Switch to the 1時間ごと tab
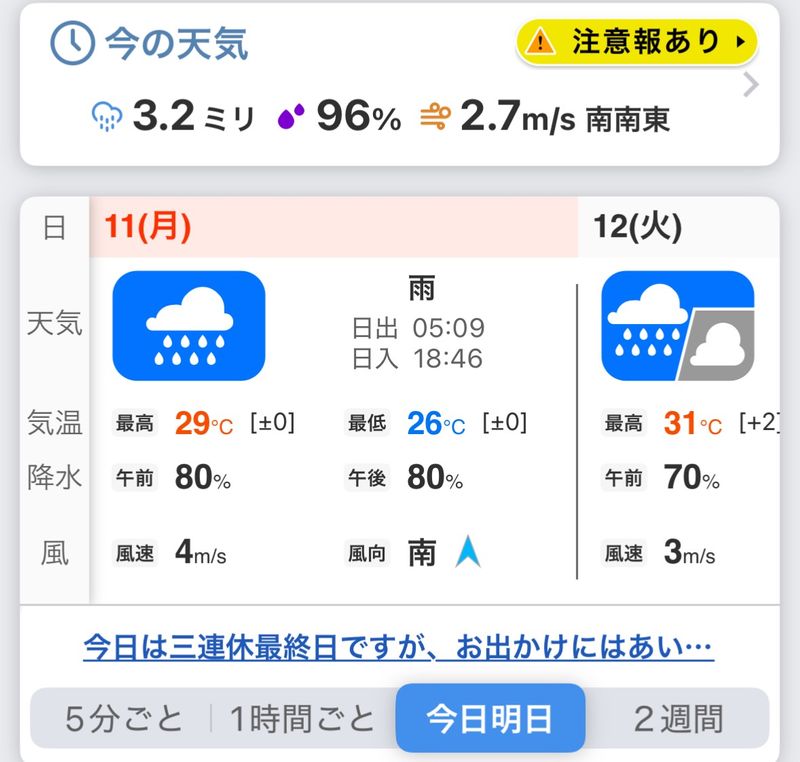800x762 pixels. pyautogui.click(x=302, y=718)
